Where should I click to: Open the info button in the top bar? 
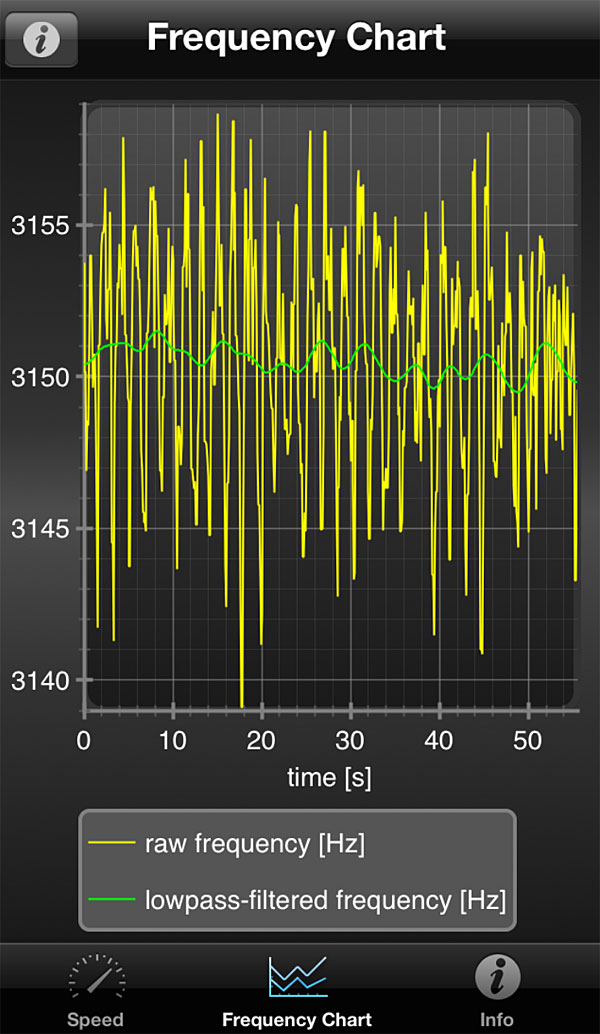click(x=41, y=39)
